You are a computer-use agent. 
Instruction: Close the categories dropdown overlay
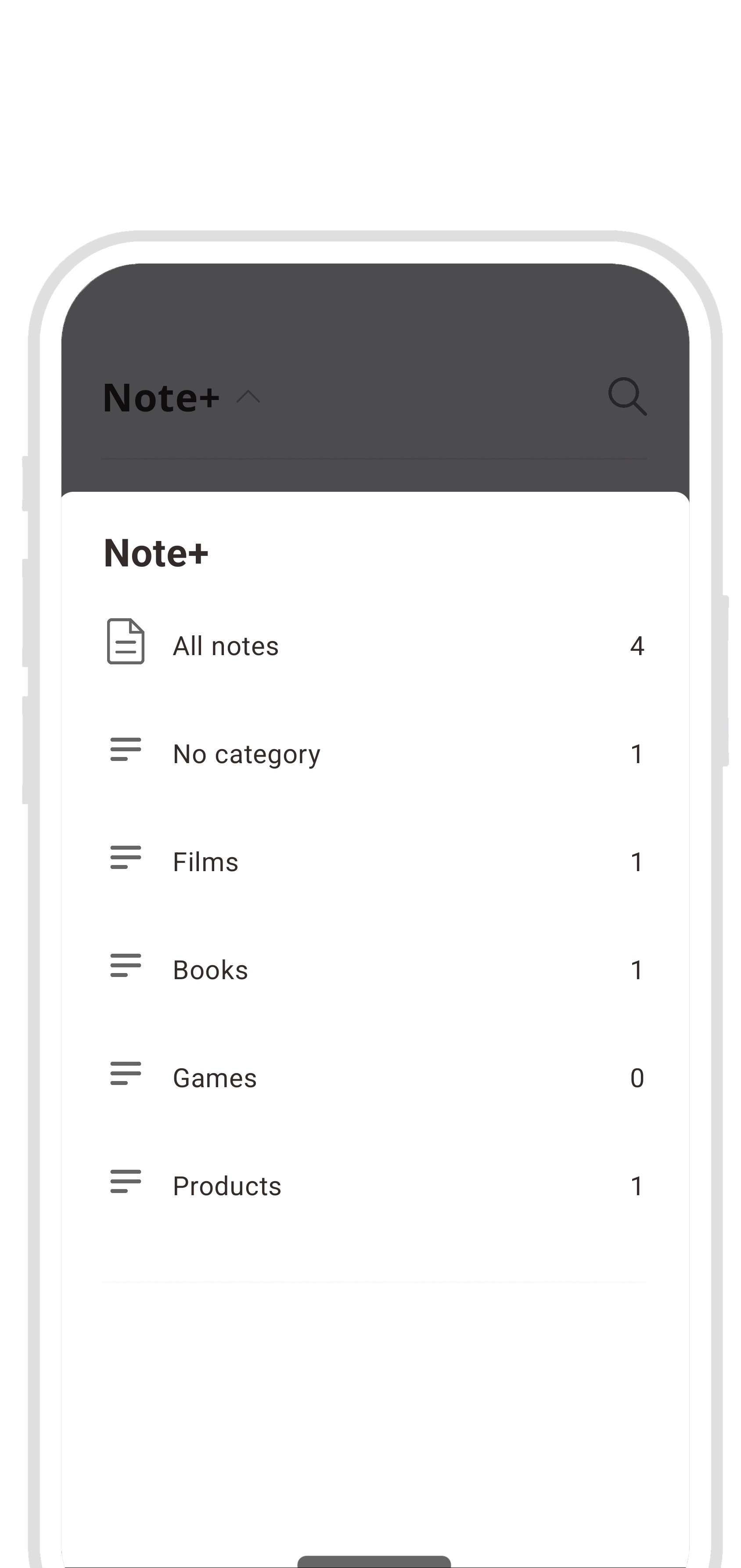click(x=247, y=397)
